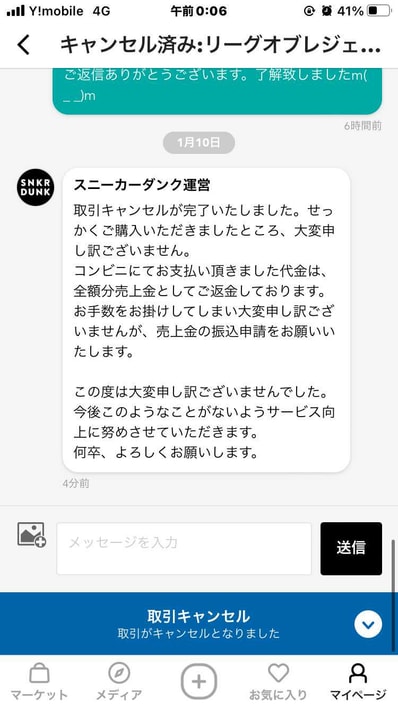Open the スニーカーダンク運営 profile avatar
The image size is (398, 708).
tap(35, 187)
